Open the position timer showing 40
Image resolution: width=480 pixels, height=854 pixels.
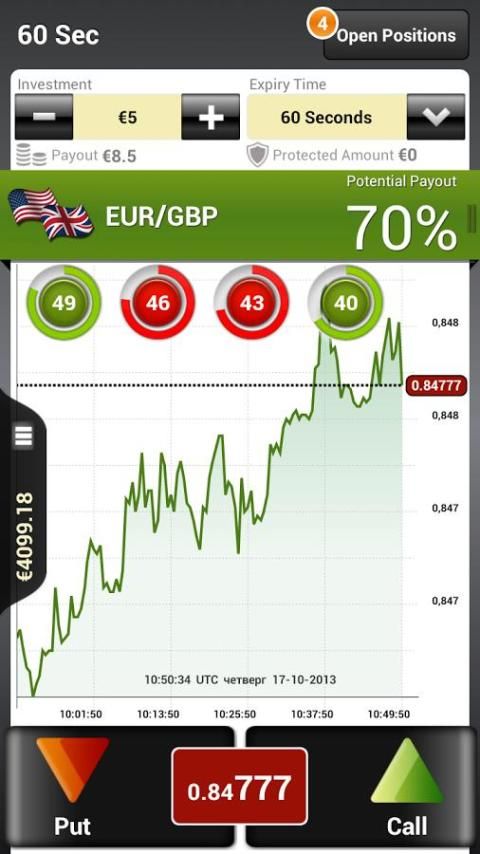[x=345, y=302]
